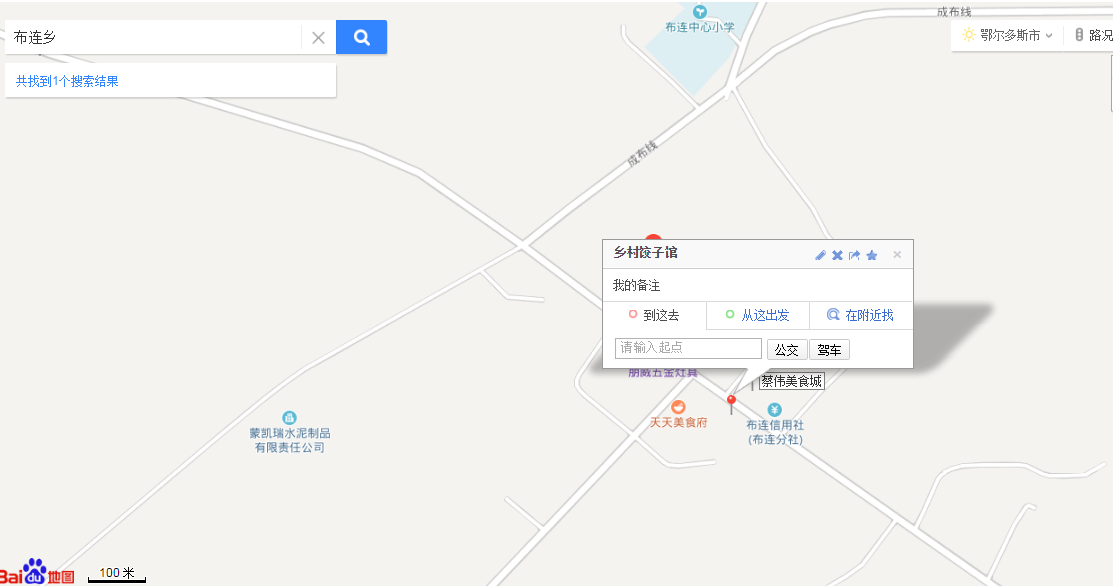The width and height of the screenshot is (1113, 586).
Task: Focus the 布连乡 search field
Action: coord(150,37)
